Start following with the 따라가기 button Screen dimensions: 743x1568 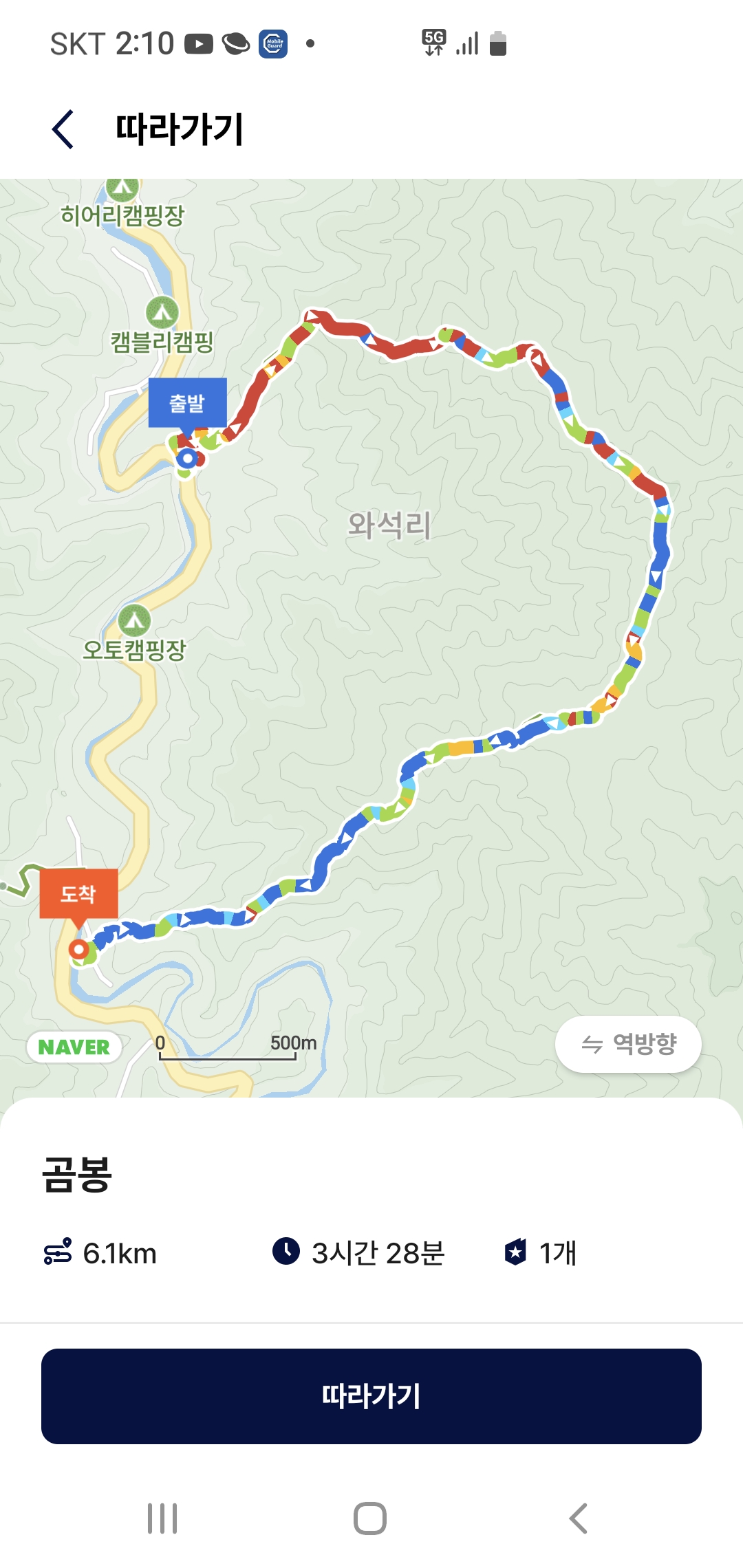tap(371, 1396)
